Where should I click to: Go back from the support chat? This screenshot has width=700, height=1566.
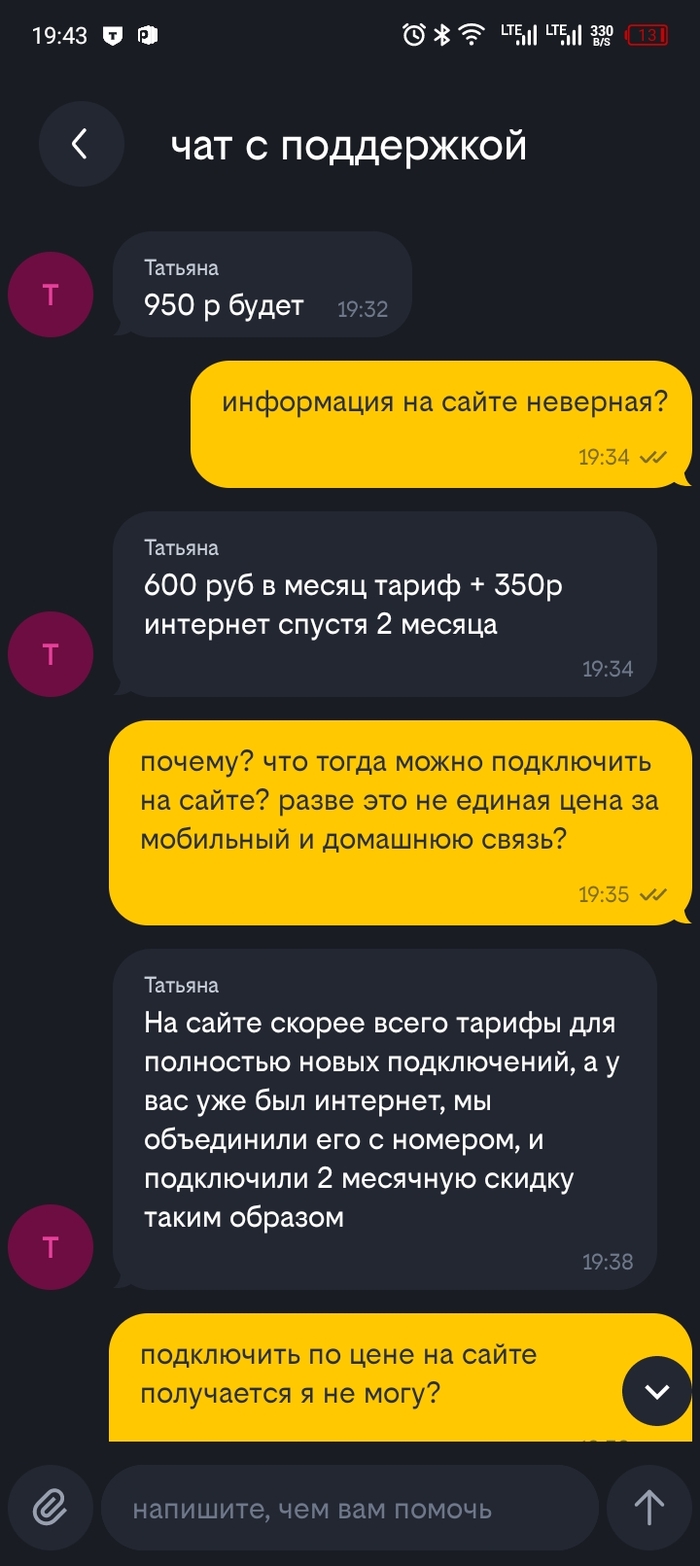(81, 145)
